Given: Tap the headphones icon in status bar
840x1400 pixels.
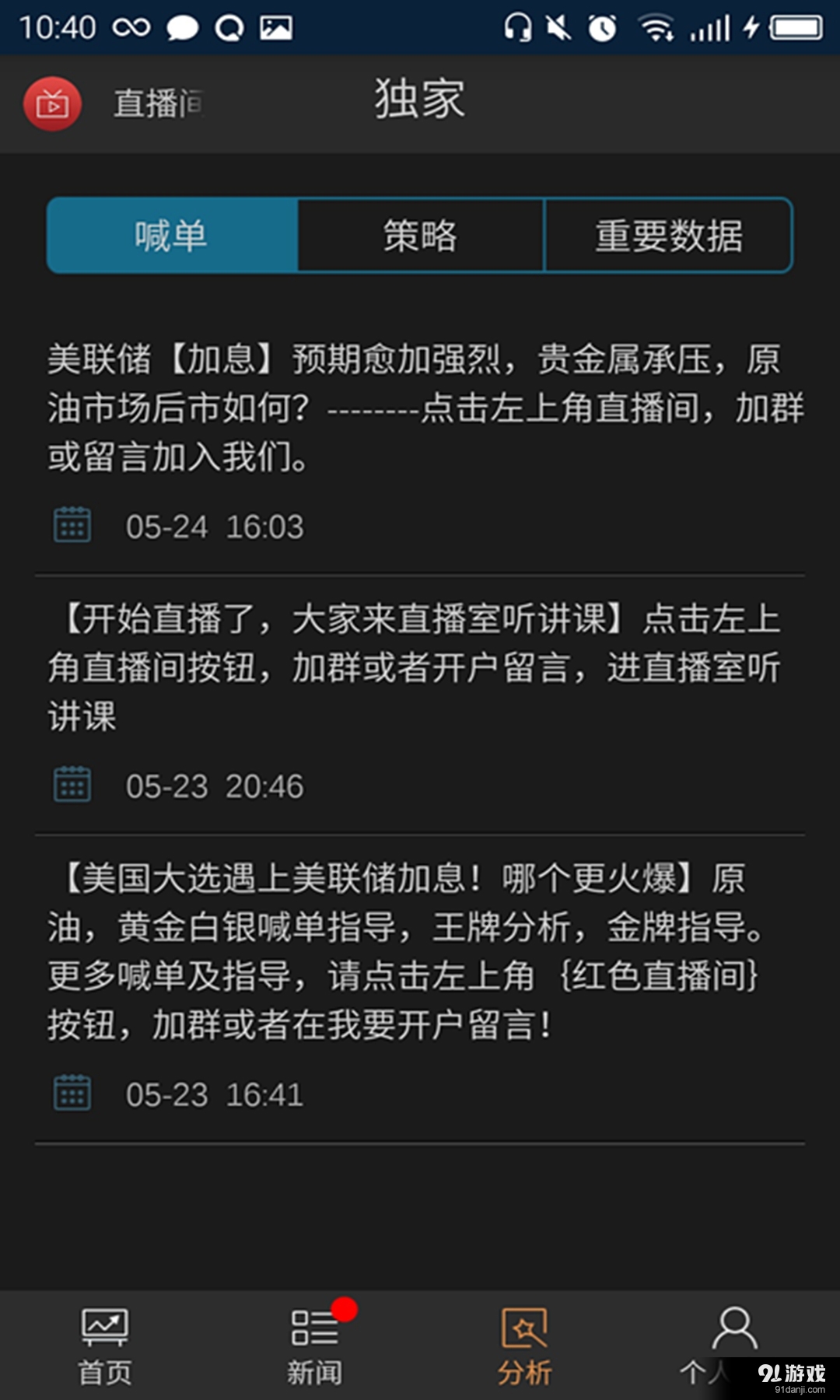Looking at the screenshot, I should click(517, 27).
